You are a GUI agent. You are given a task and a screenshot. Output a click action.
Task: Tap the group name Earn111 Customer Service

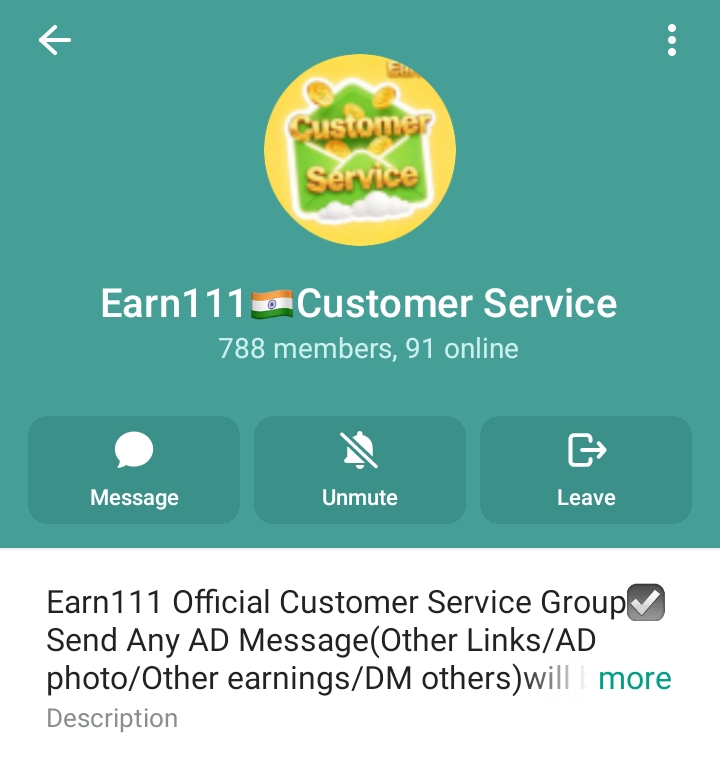(x=359, y=303)
